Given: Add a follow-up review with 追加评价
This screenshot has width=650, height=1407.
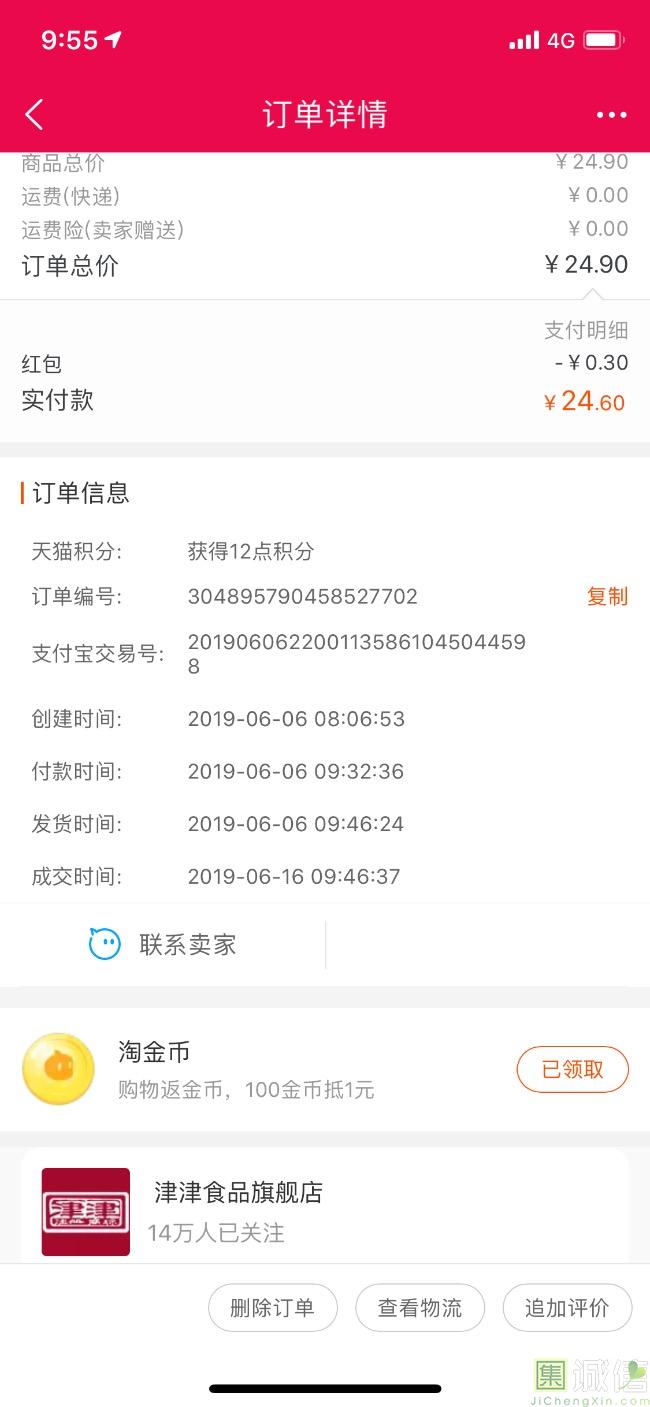Looking at the screenshot, I should 567,1308.
